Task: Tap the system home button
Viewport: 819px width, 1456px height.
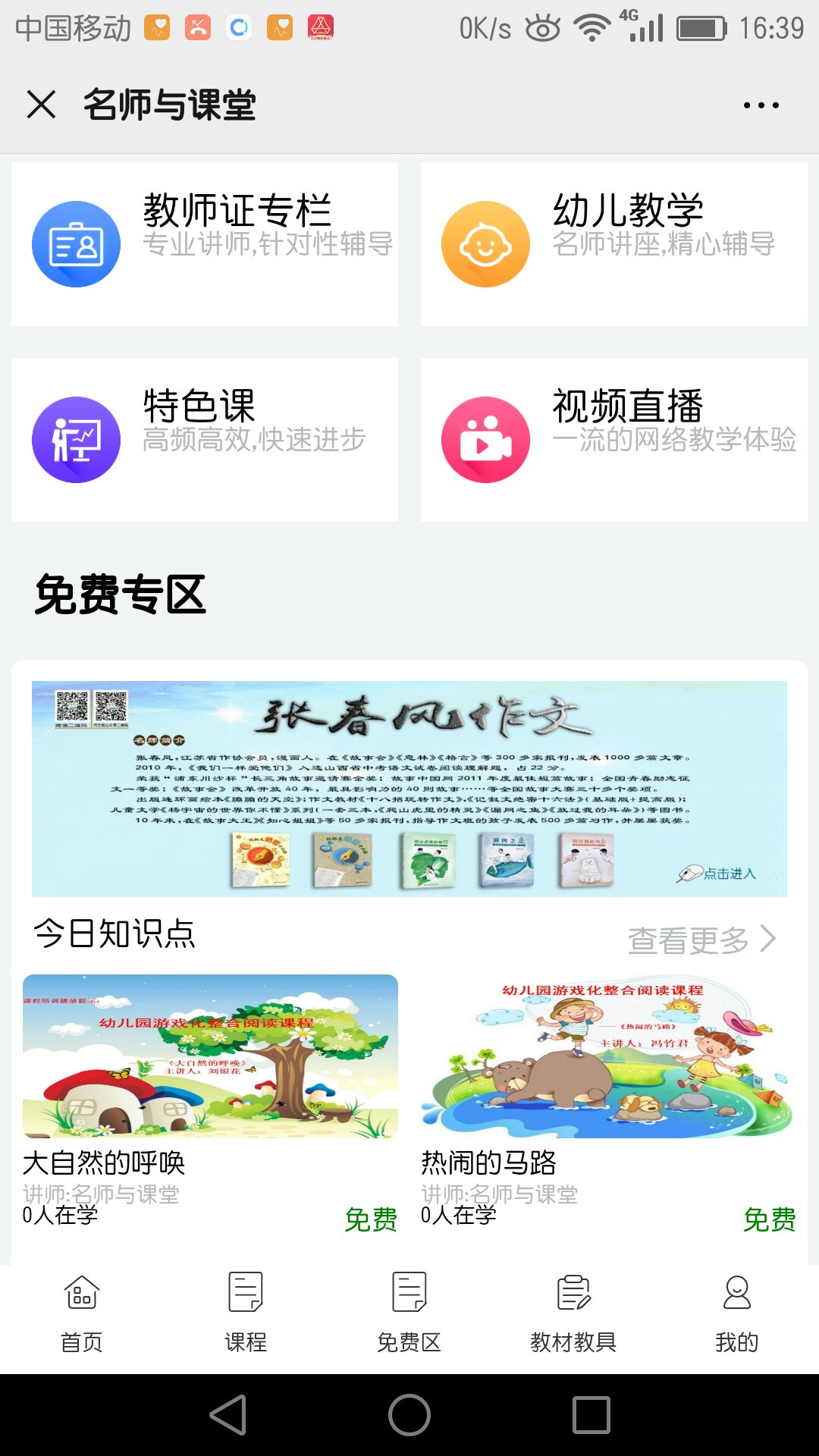Action: click(409, 1415)
